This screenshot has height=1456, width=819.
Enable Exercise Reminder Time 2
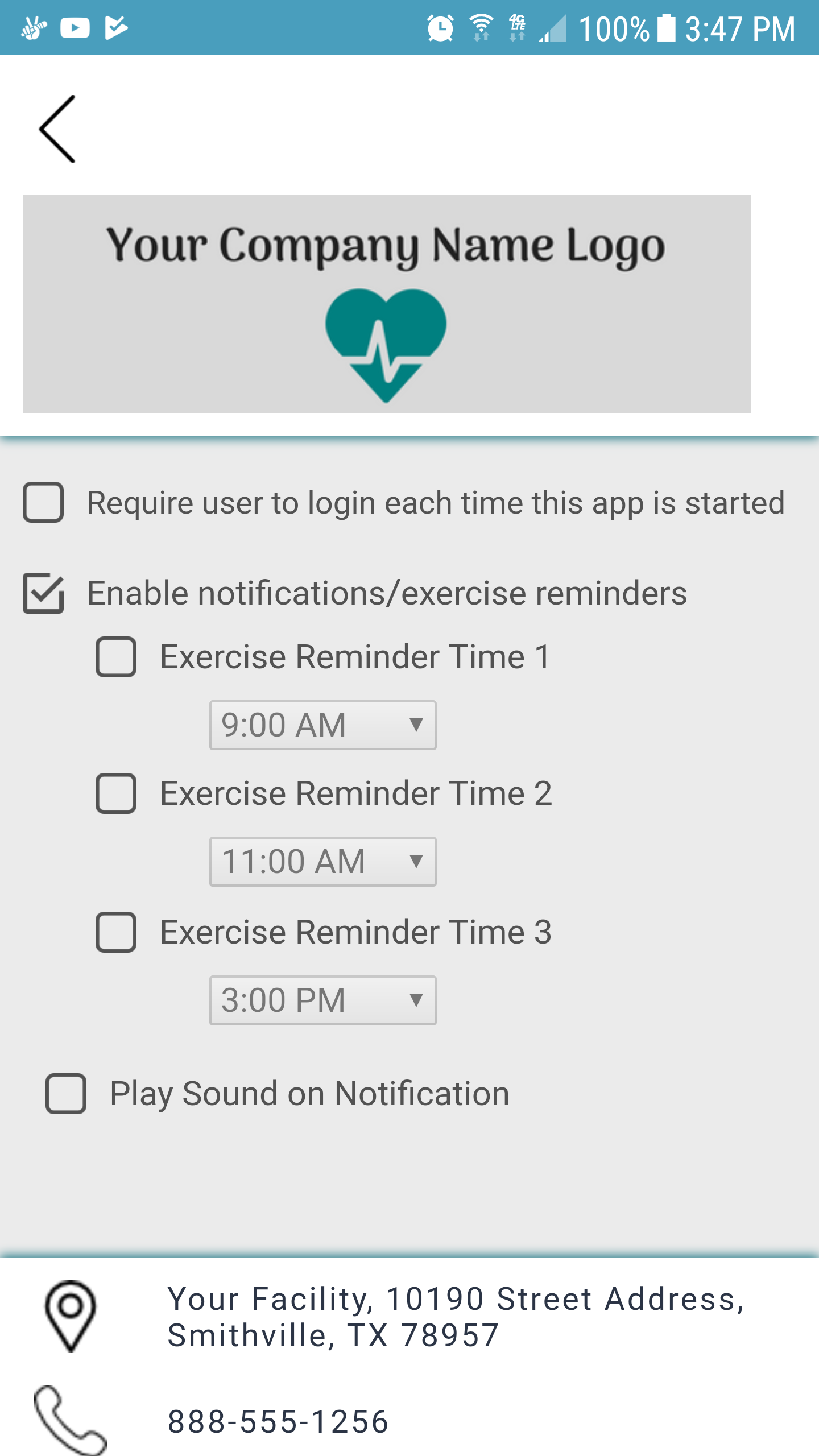[x=116, y=793]
